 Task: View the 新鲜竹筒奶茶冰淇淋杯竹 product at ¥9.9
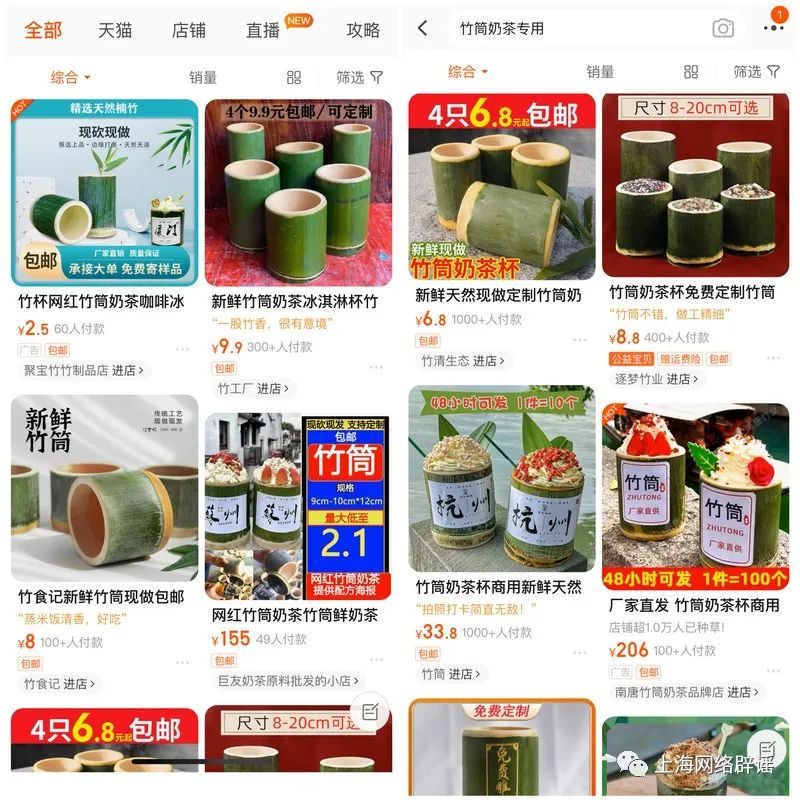pos(298,190)
